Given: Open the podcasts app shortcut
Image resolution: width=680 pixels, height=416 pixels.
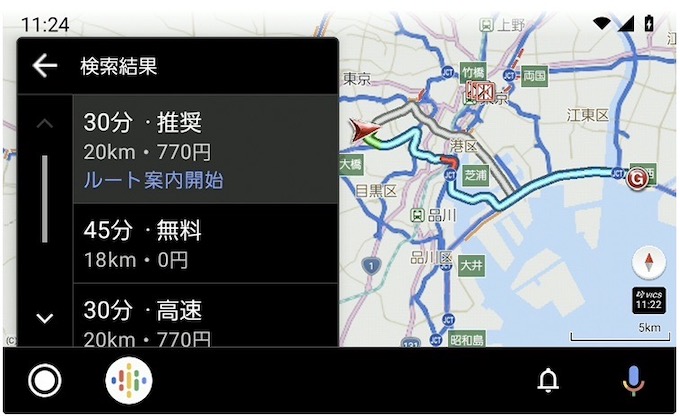Looking at the screenshot, I should (x=130, y=381).
